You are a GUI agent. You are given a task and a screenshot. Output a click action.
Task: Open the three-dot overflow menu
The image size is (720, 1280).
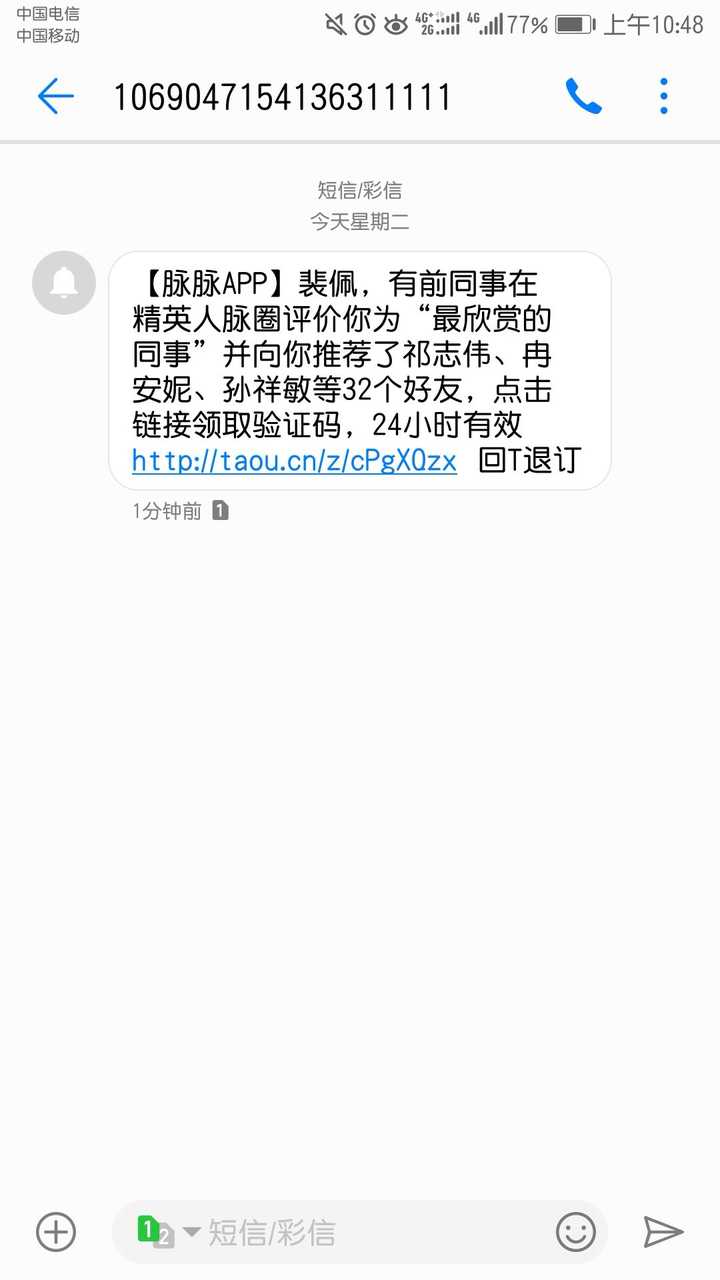(663, 96)
